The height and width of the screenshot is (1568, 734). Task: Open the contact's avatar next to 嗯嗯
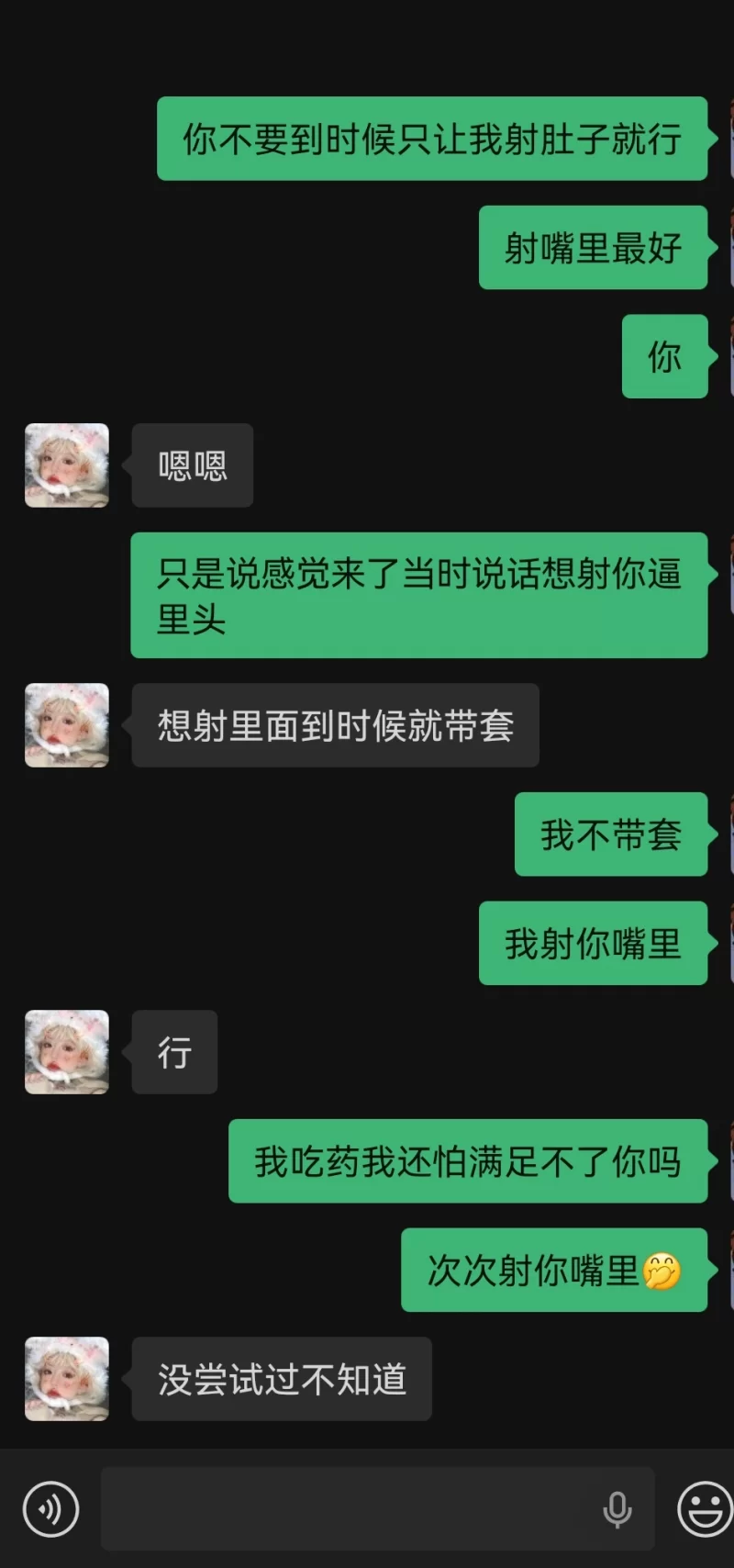67,465
